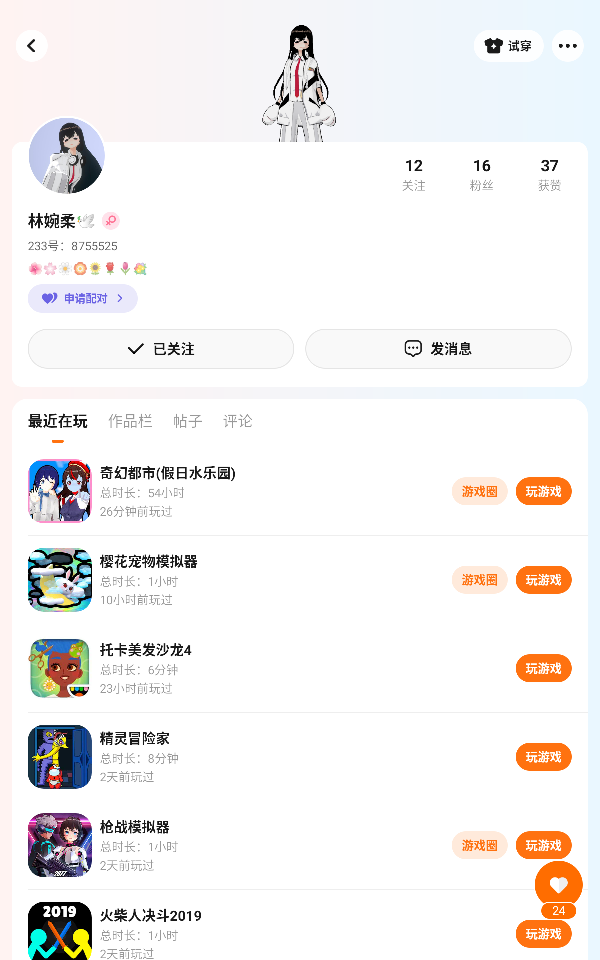Go back using the top-left arrow

click(32, 46)
